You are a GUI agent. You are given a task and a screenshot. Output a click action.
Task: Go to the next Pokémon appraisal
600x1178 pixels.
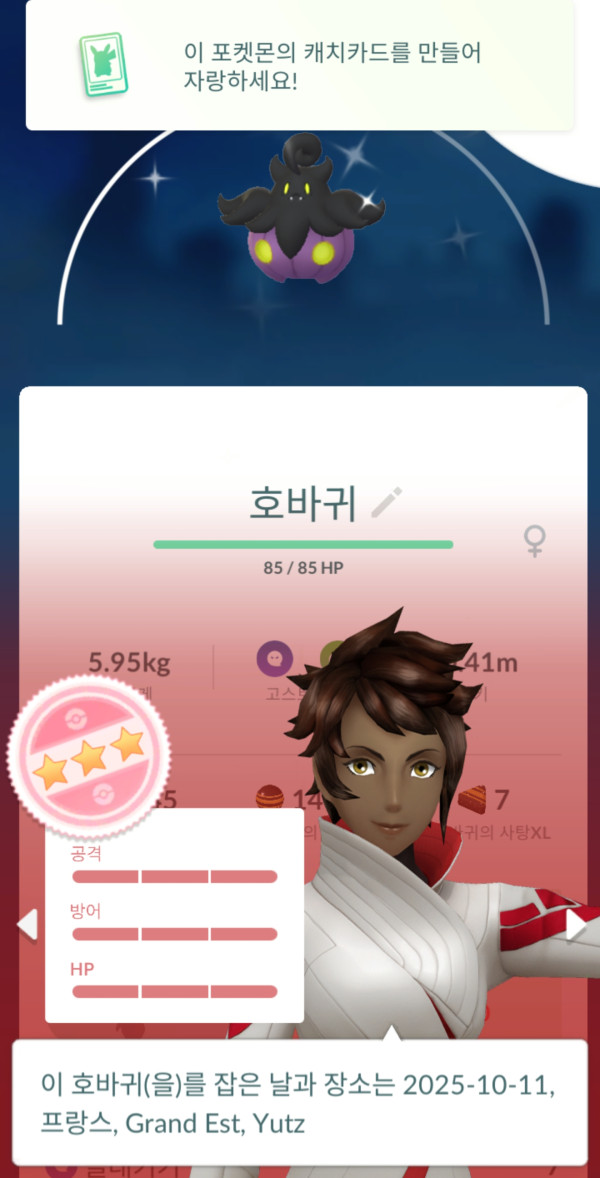(x=575, y=925)
